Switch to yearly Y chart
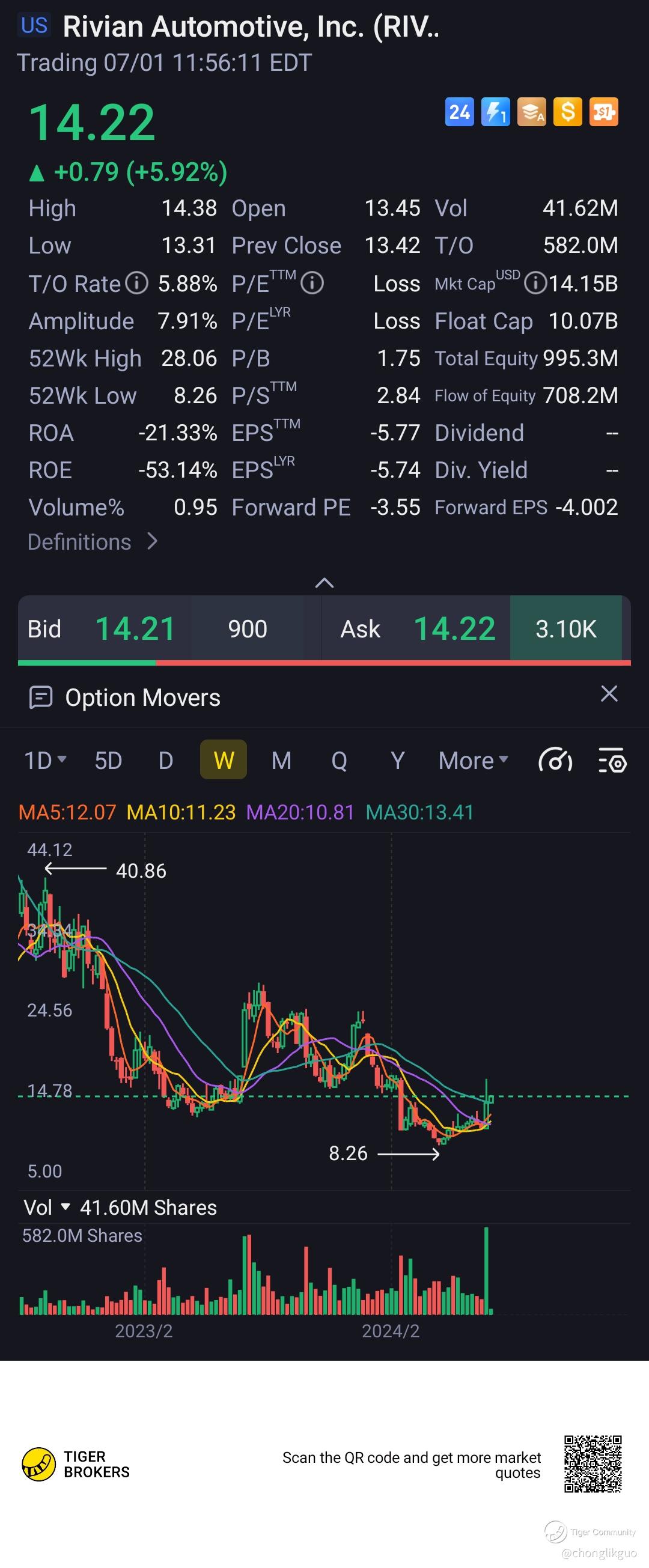The width and height of the screenshot is (649, 1568). pyautogui.click(x=397, y=761)
